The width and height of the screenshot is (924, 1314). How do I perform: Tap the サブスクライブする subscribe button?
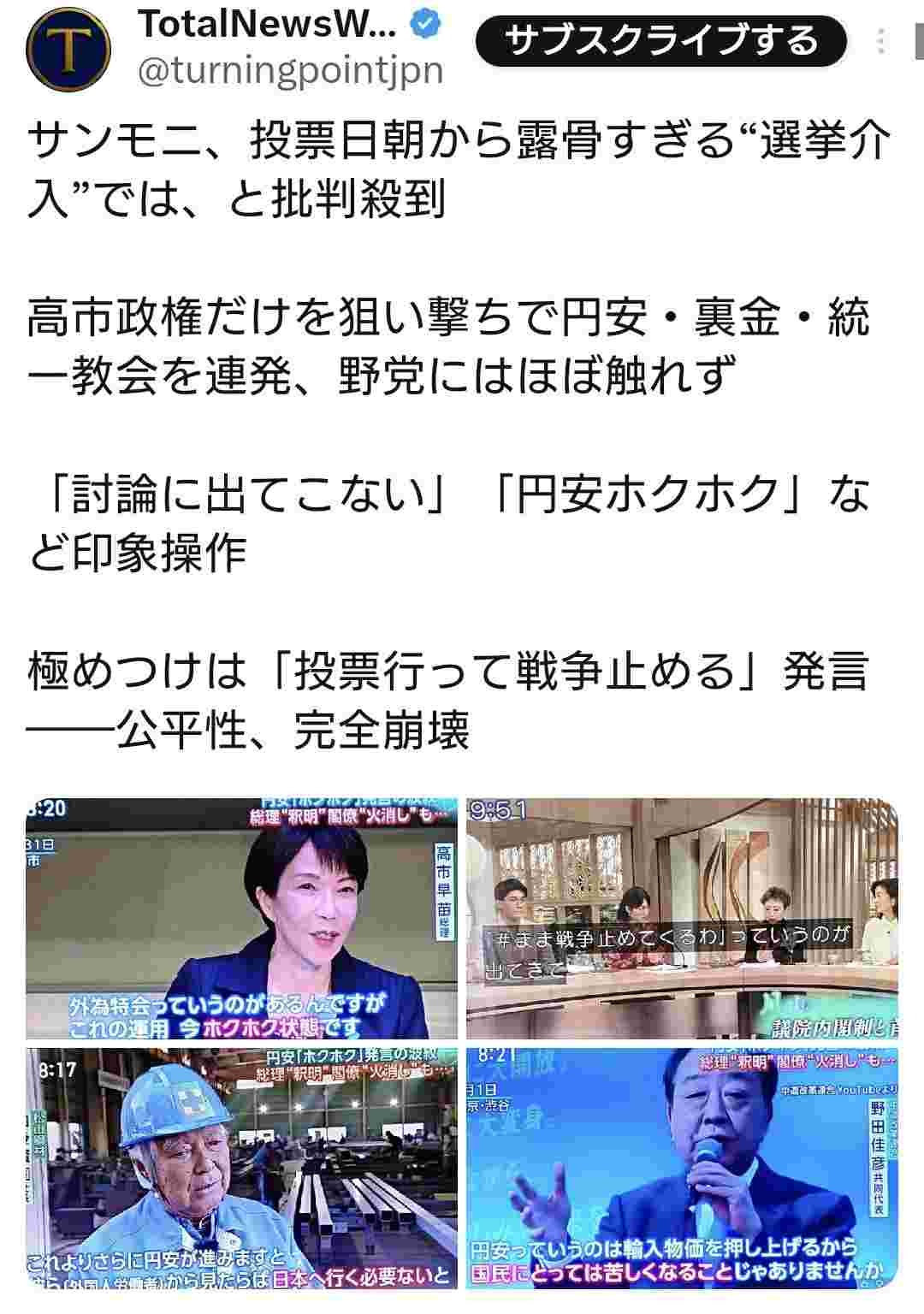[x=660, y=40]
